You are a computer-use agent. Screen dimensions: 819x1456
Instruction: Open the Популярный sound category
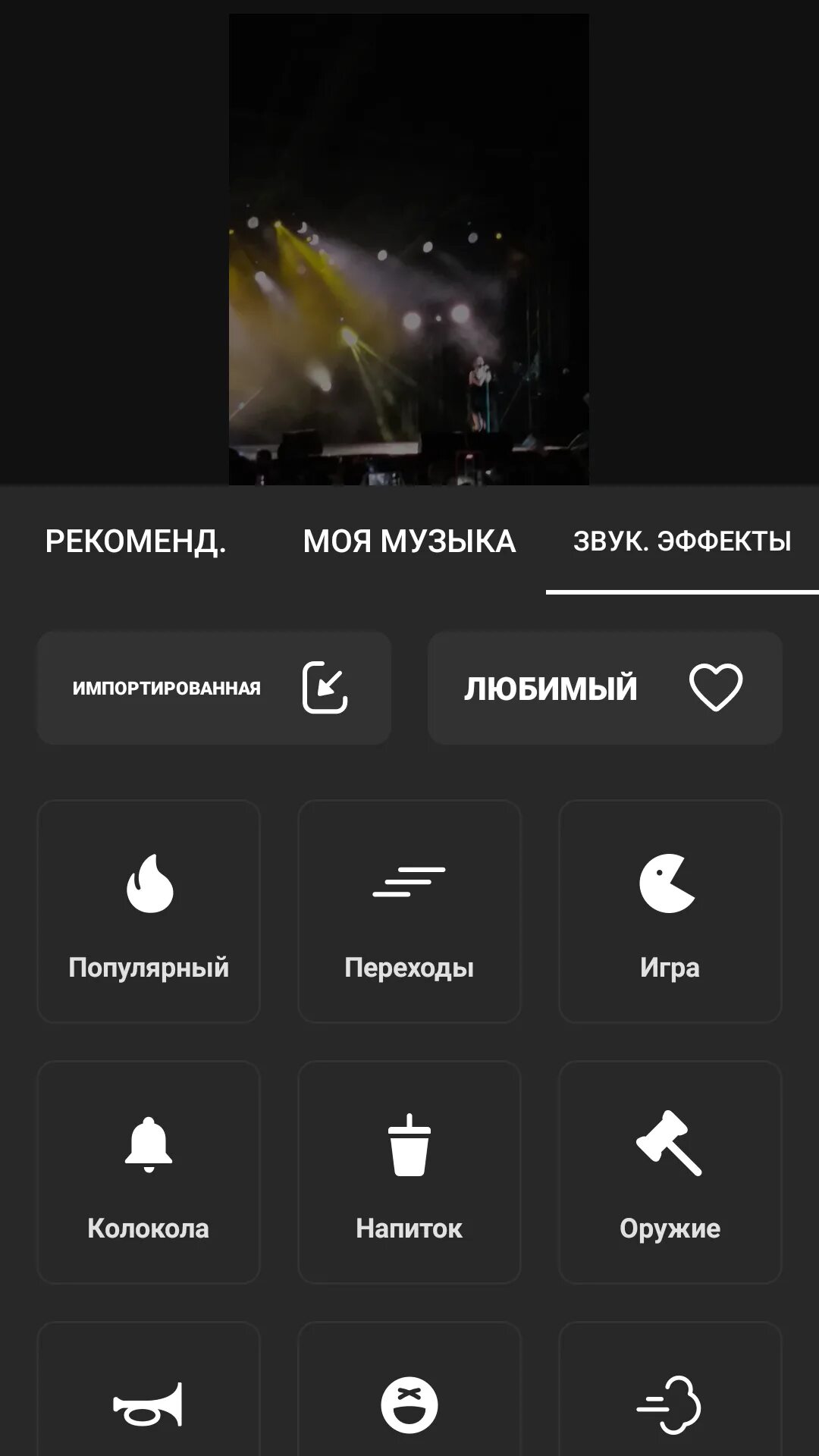click(149, 911)
